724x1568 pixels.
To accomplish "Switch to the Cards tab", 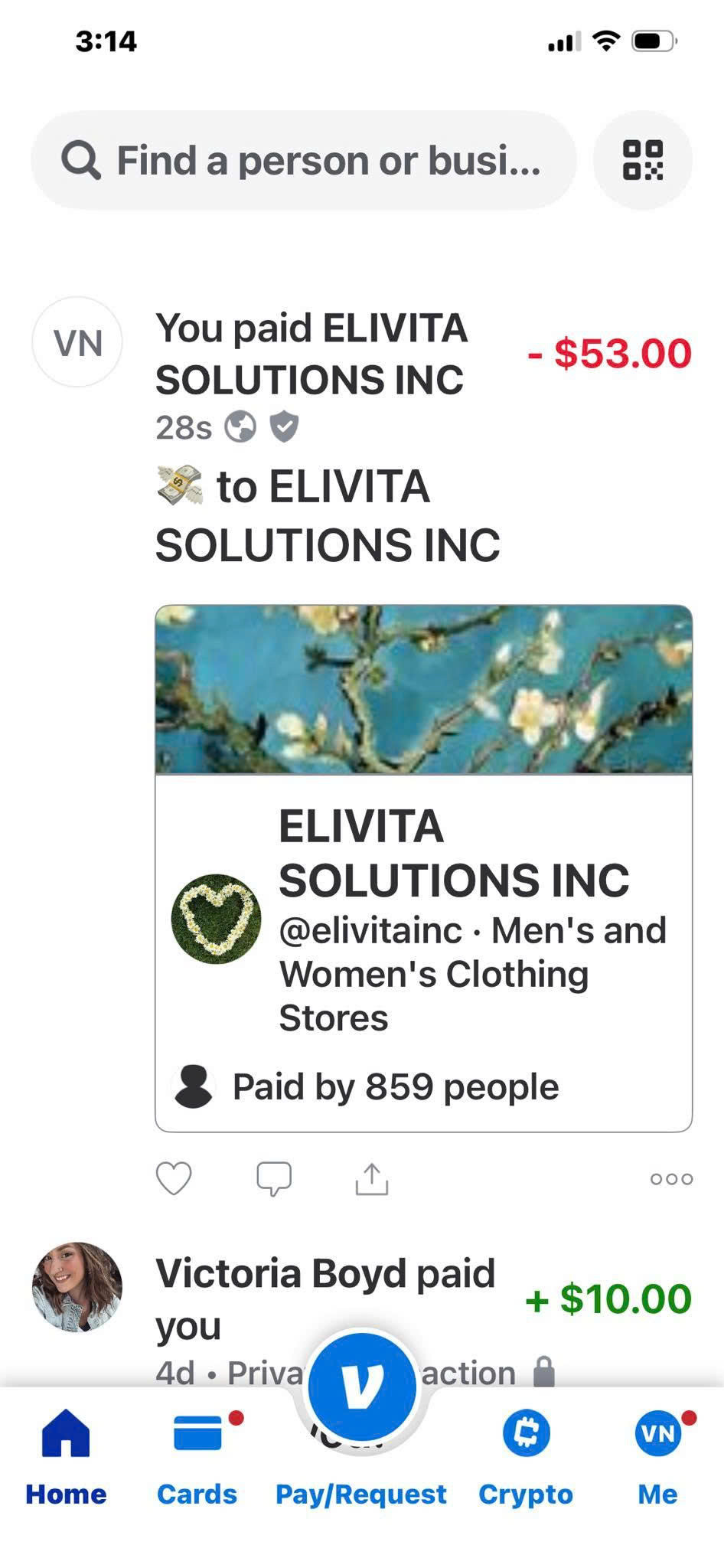I will 197,1457.
